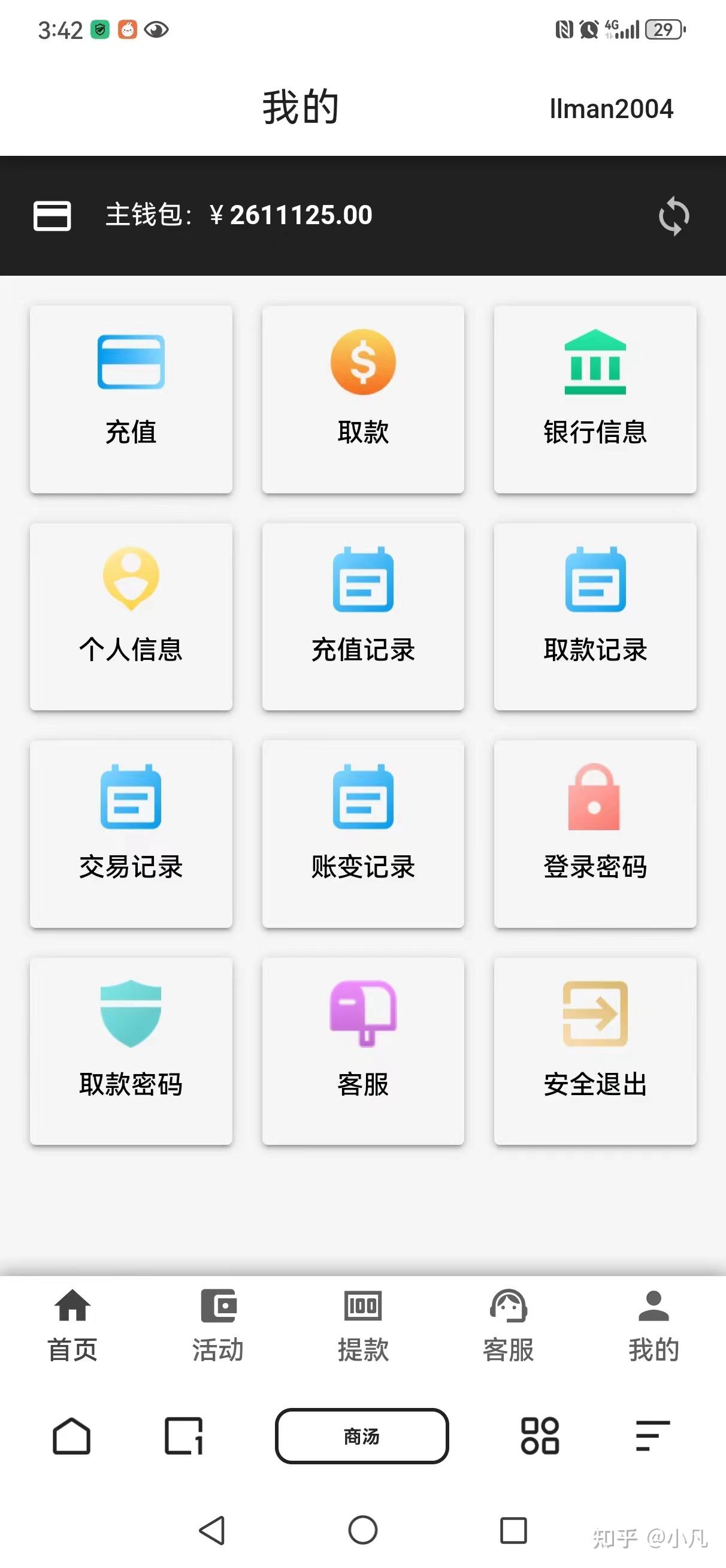Tap the 充值 recharge card icon

(x=130, y=364)
